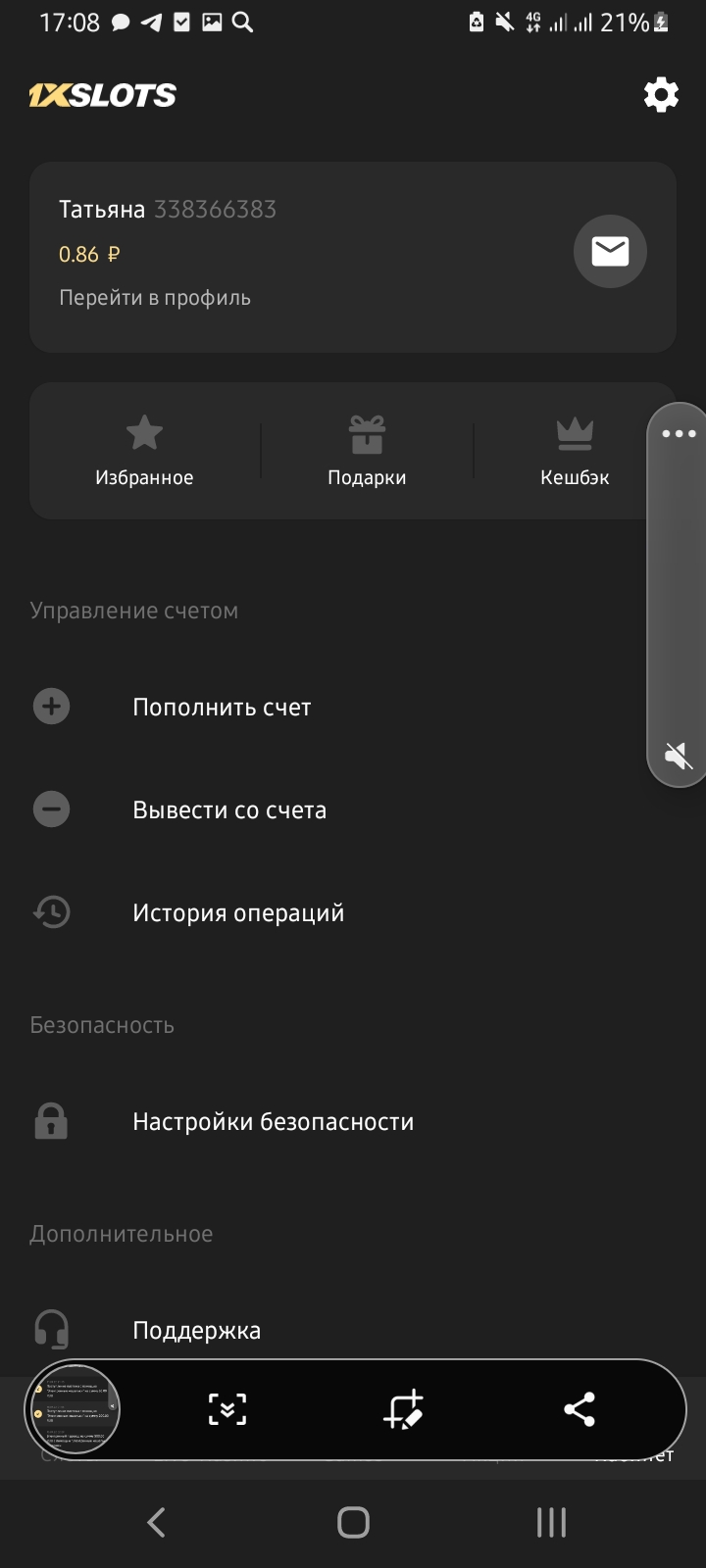Select Пополнить счет
Viewport: 706px width, 1568px height.
click(x=222, y=708)
